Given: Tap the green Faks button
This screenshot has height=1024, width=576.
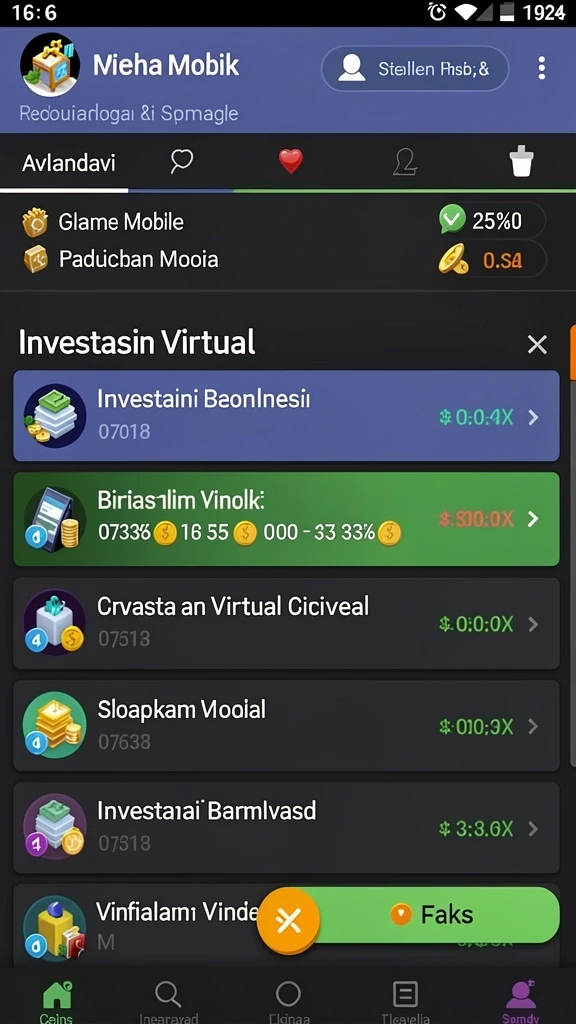Looking at the screenshot, I should pyautogui.click(x=431, y=914).
